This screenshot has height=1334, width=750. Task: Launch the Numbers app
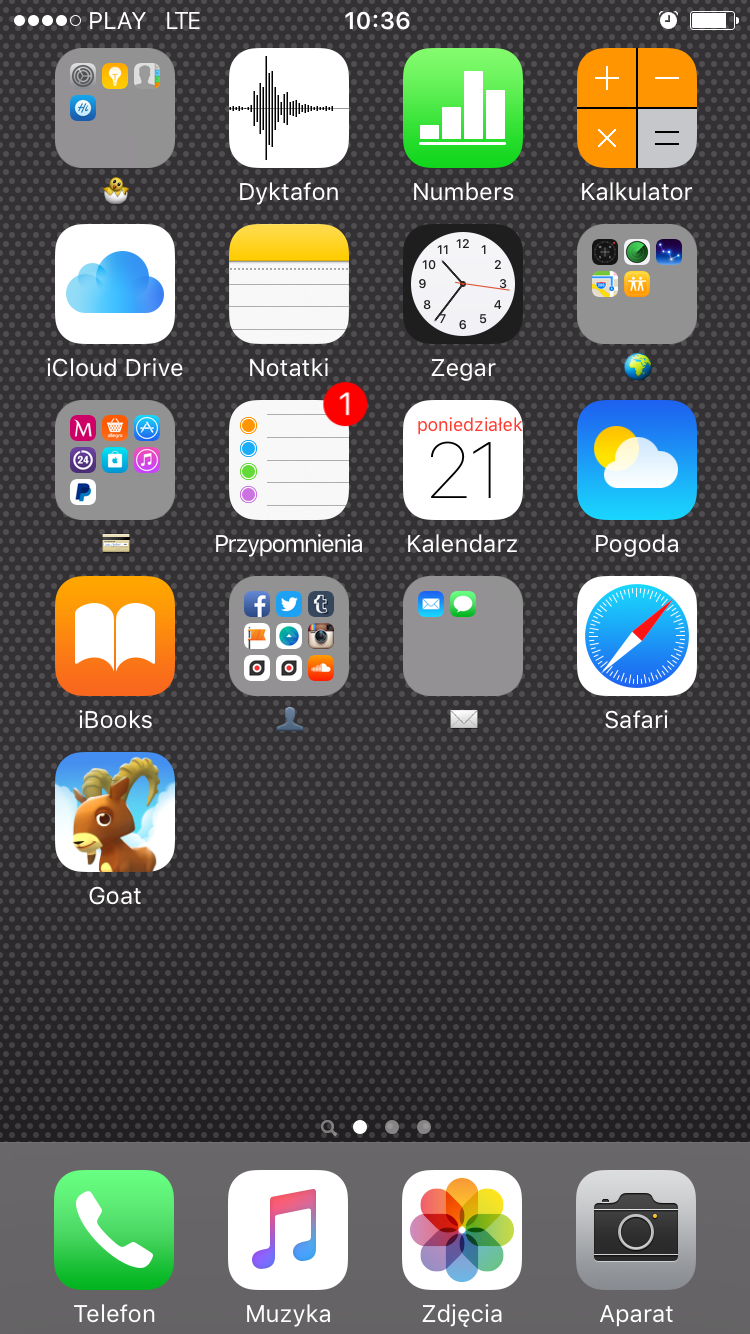(x=463, y=108)
